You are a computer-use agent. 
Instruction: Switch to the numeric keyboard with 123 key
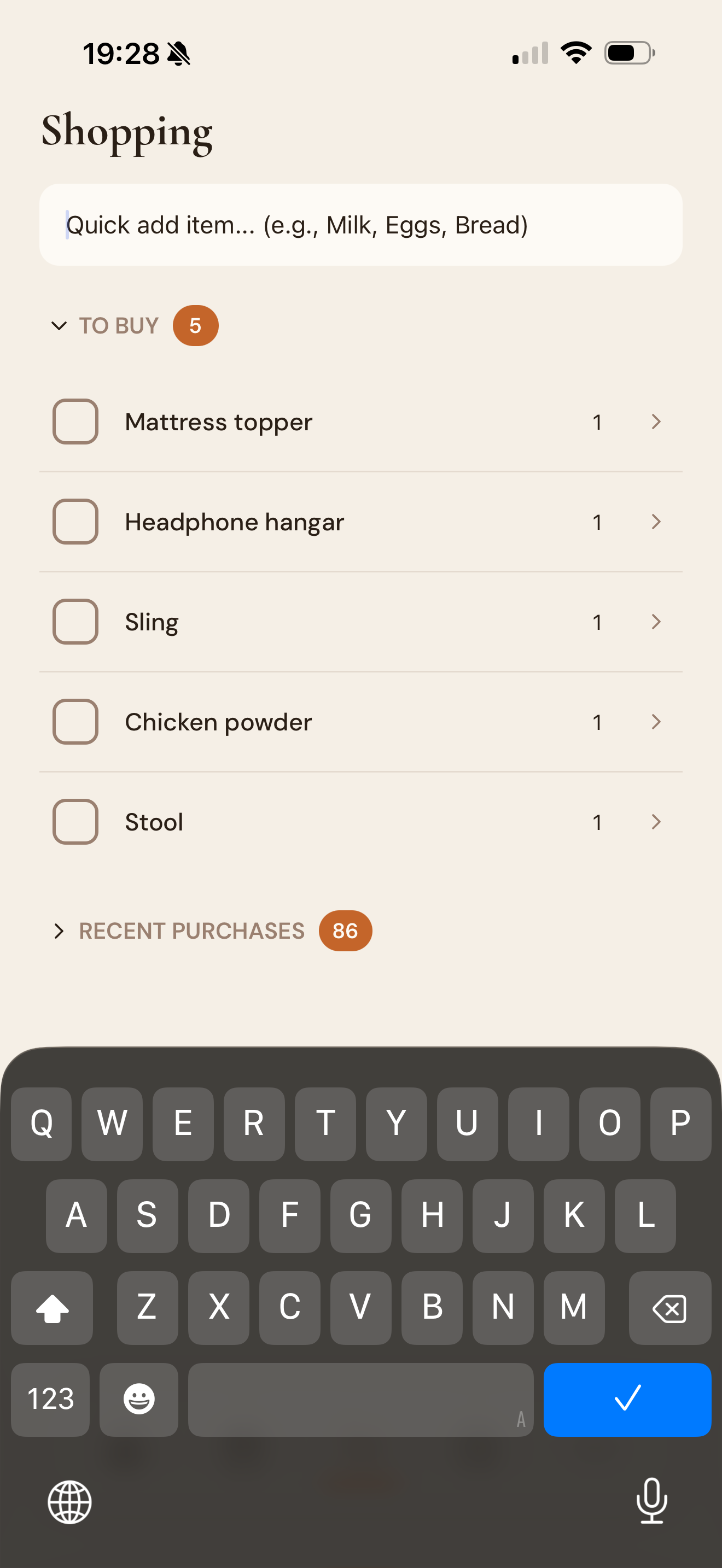point(50,1400)
